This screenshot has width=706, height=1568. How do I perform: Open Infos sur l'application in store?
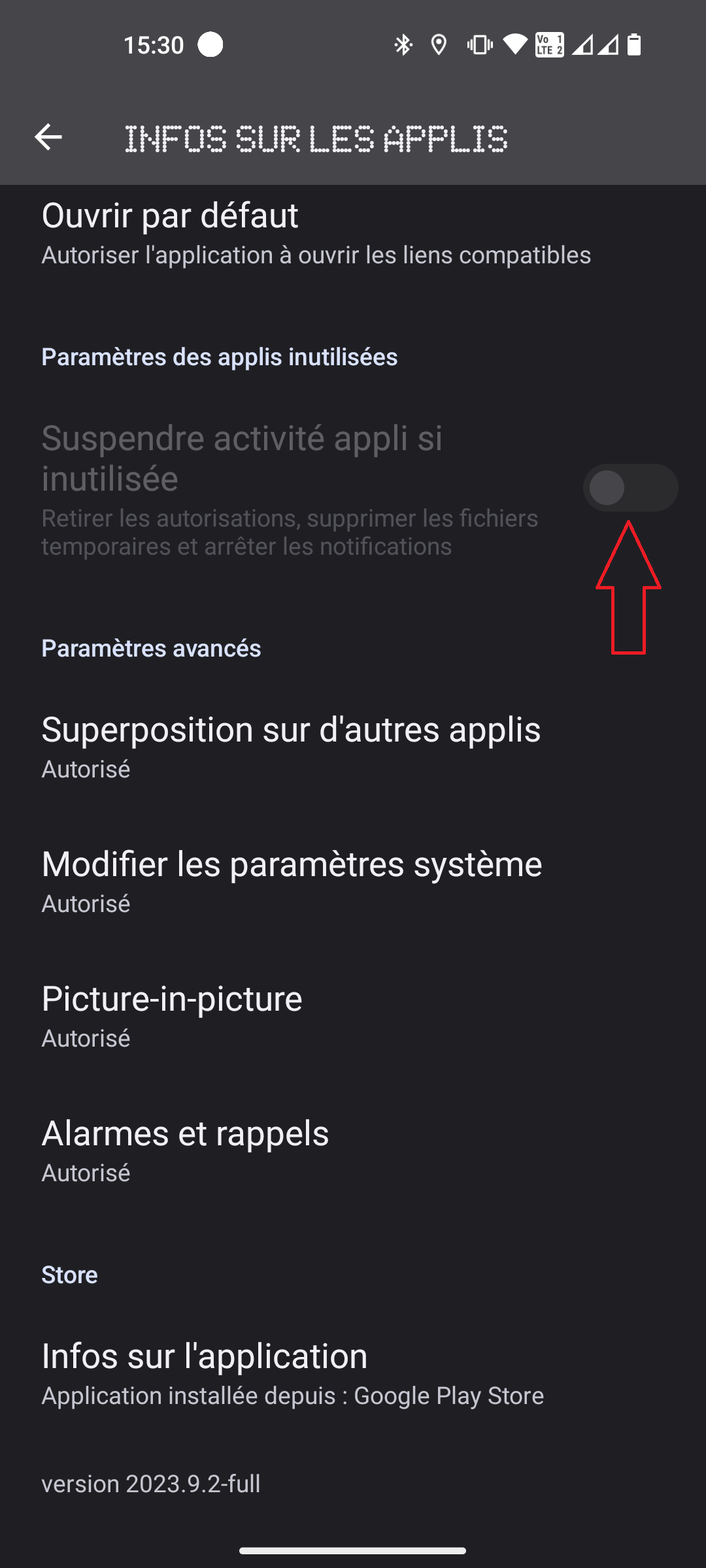click(353, 1373)
